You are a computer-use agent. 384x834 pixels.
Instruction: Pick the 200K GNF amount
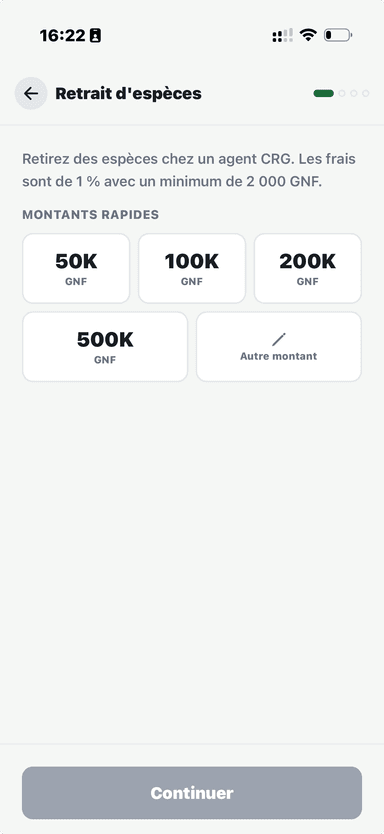(x=308, y=269)
